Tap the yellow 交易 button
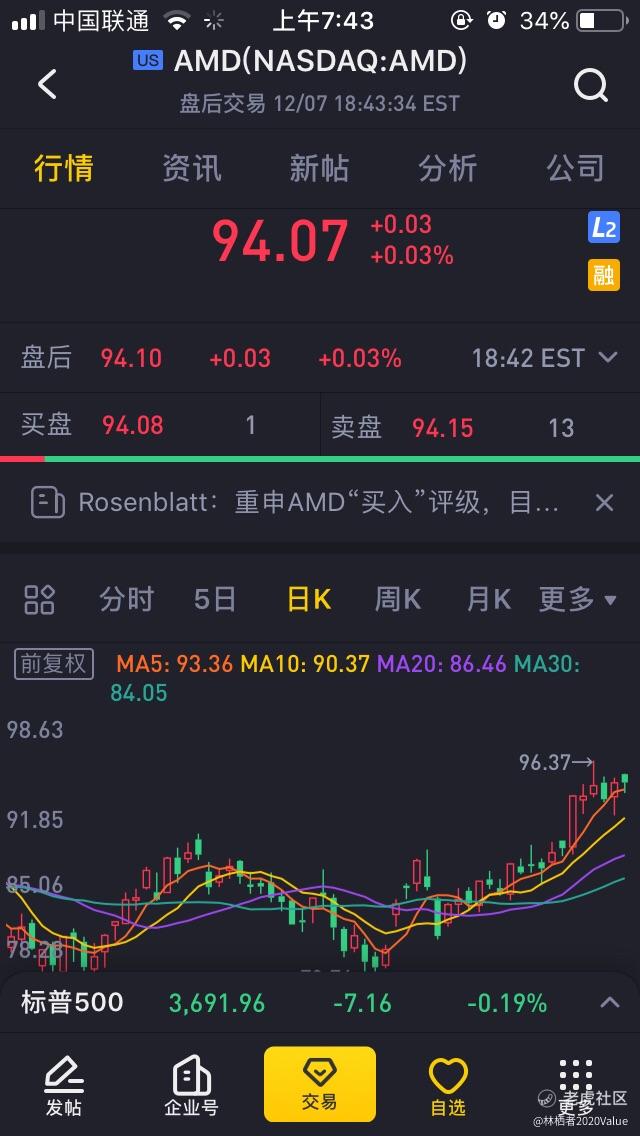 click(x=320, y=1084)
